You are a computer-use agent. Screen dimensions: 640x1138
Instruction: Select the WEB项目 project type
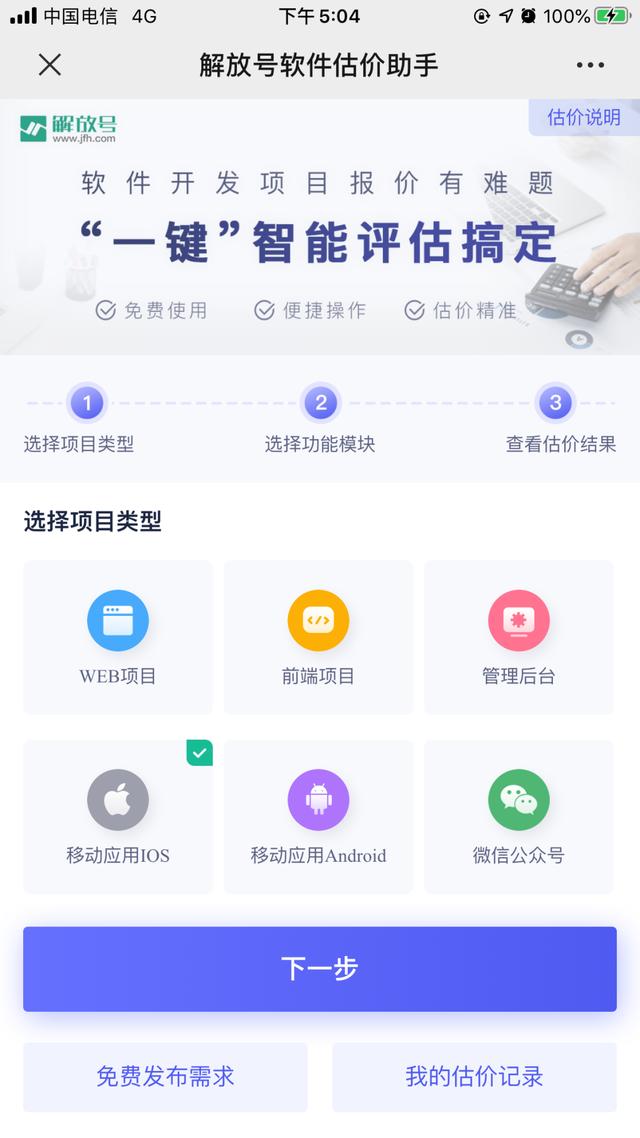click(x=118, y=637)
